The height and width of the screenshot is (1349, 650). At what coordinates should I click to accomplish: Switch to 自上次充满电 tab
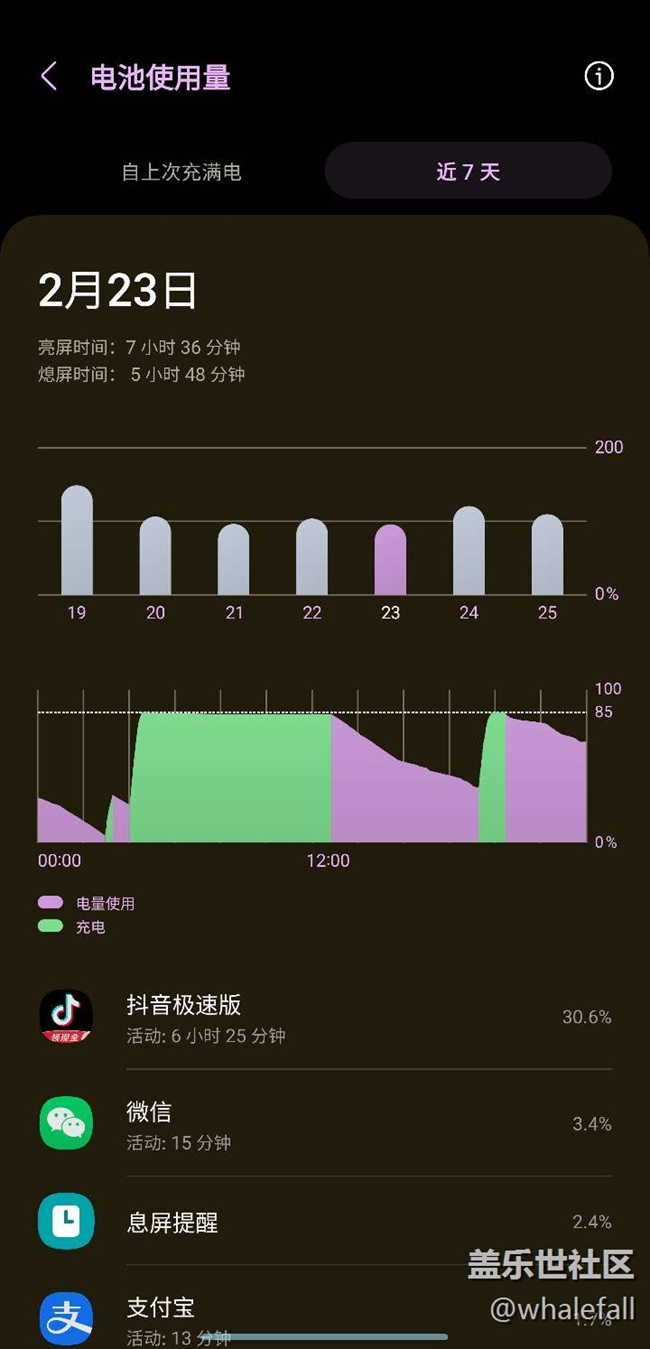(181, 172)
